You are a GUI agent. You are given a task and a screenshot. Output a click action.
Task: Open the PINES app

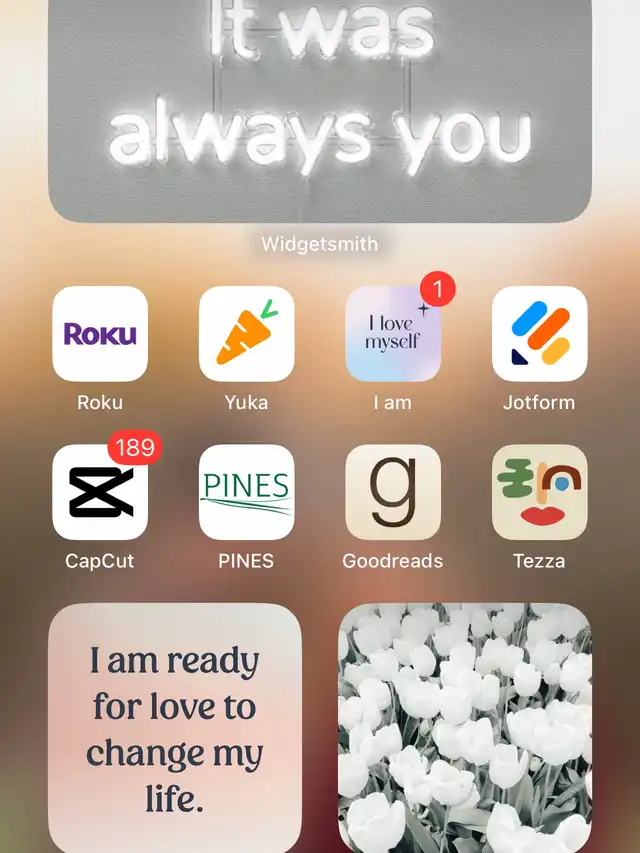tap(246, 492)
